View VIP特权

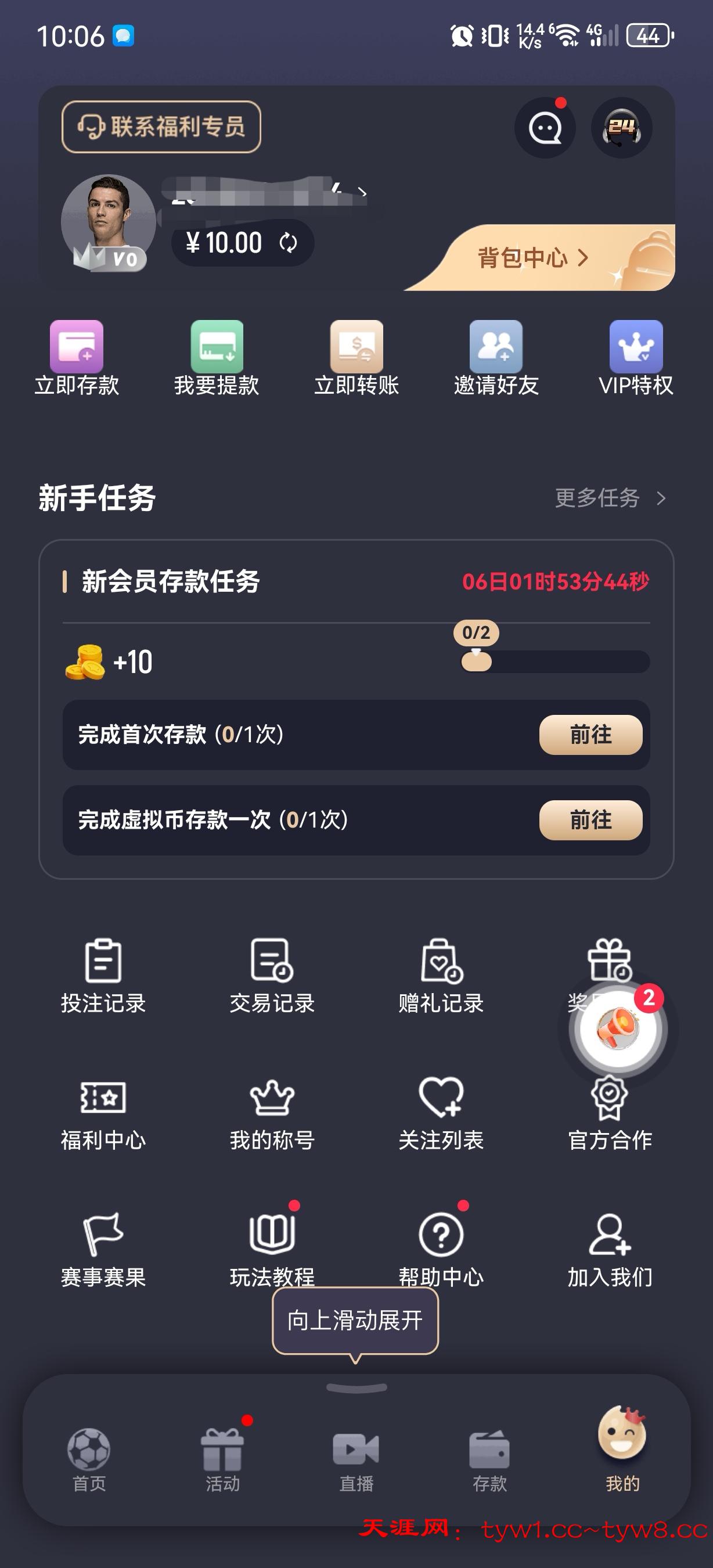pyautogui.click(x=636, y=359)
